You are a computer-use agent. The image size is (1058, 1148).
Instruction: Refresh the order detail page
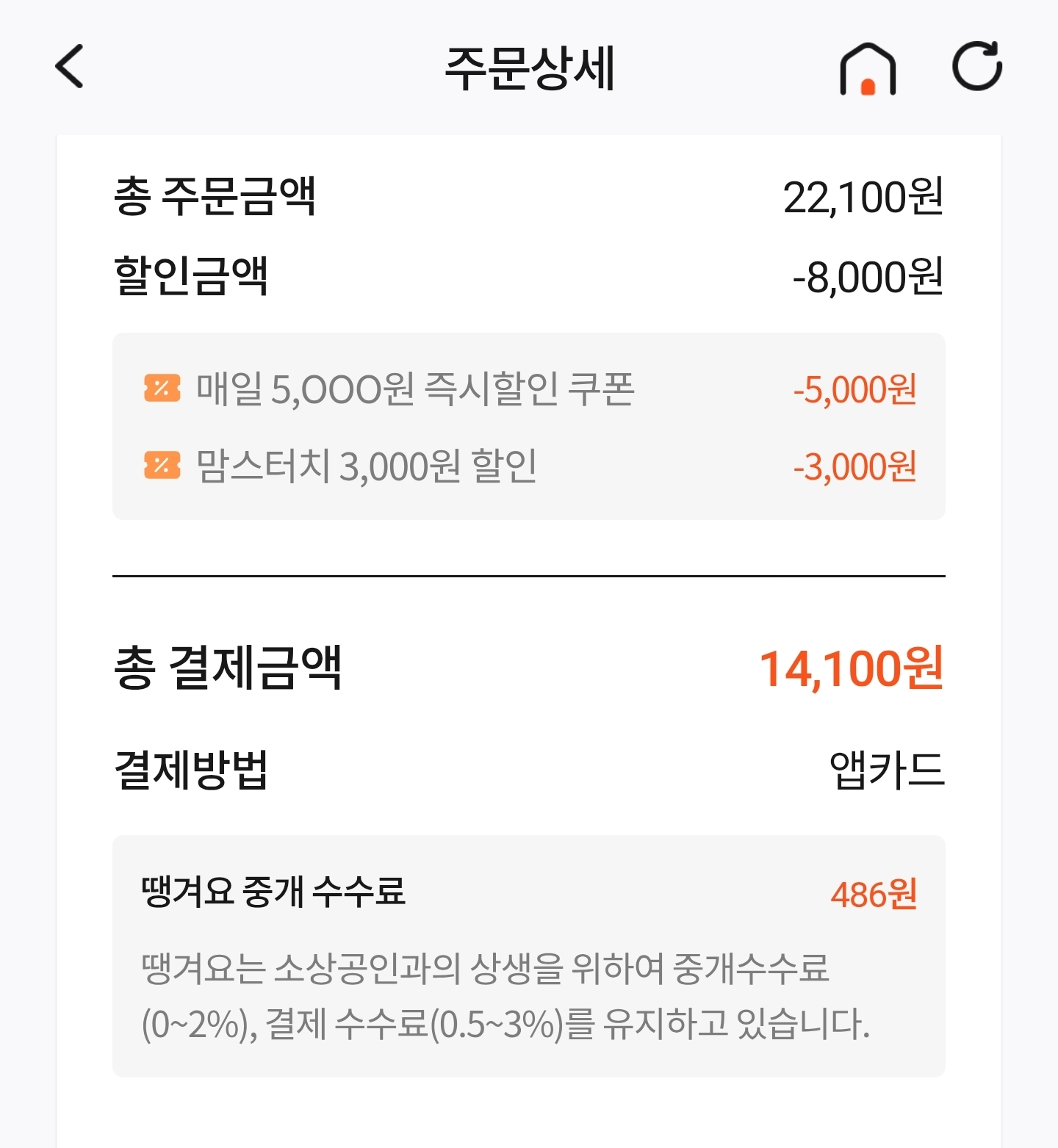click(x=976, y=67)
